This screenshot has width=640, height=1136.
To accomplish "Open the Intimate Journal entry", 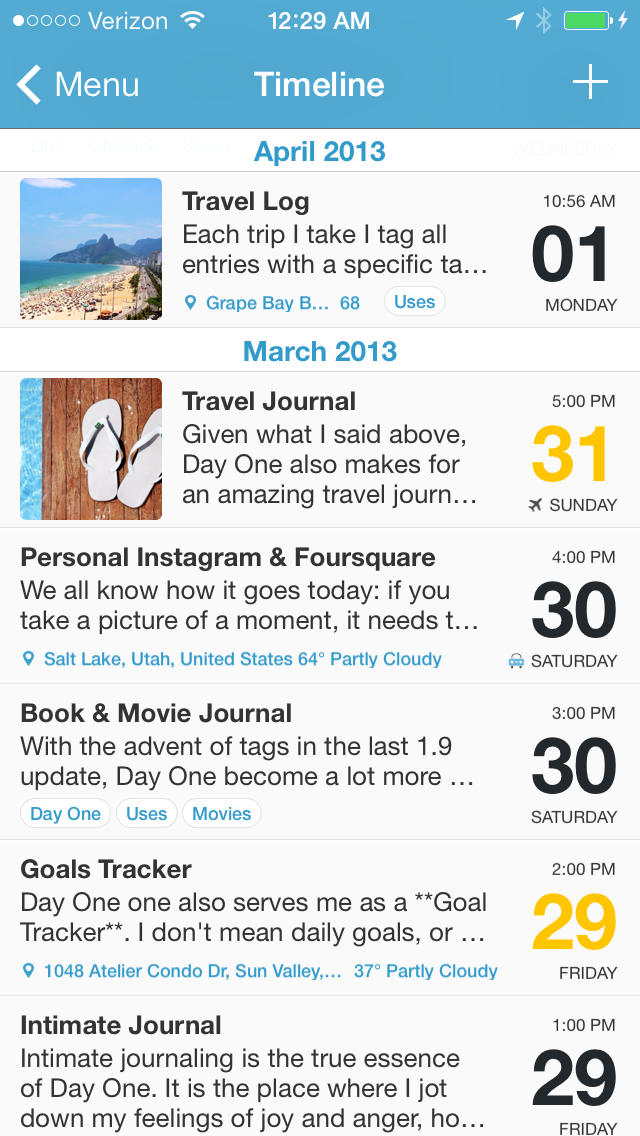I will pyautogui.click(x=250, y=1070).
